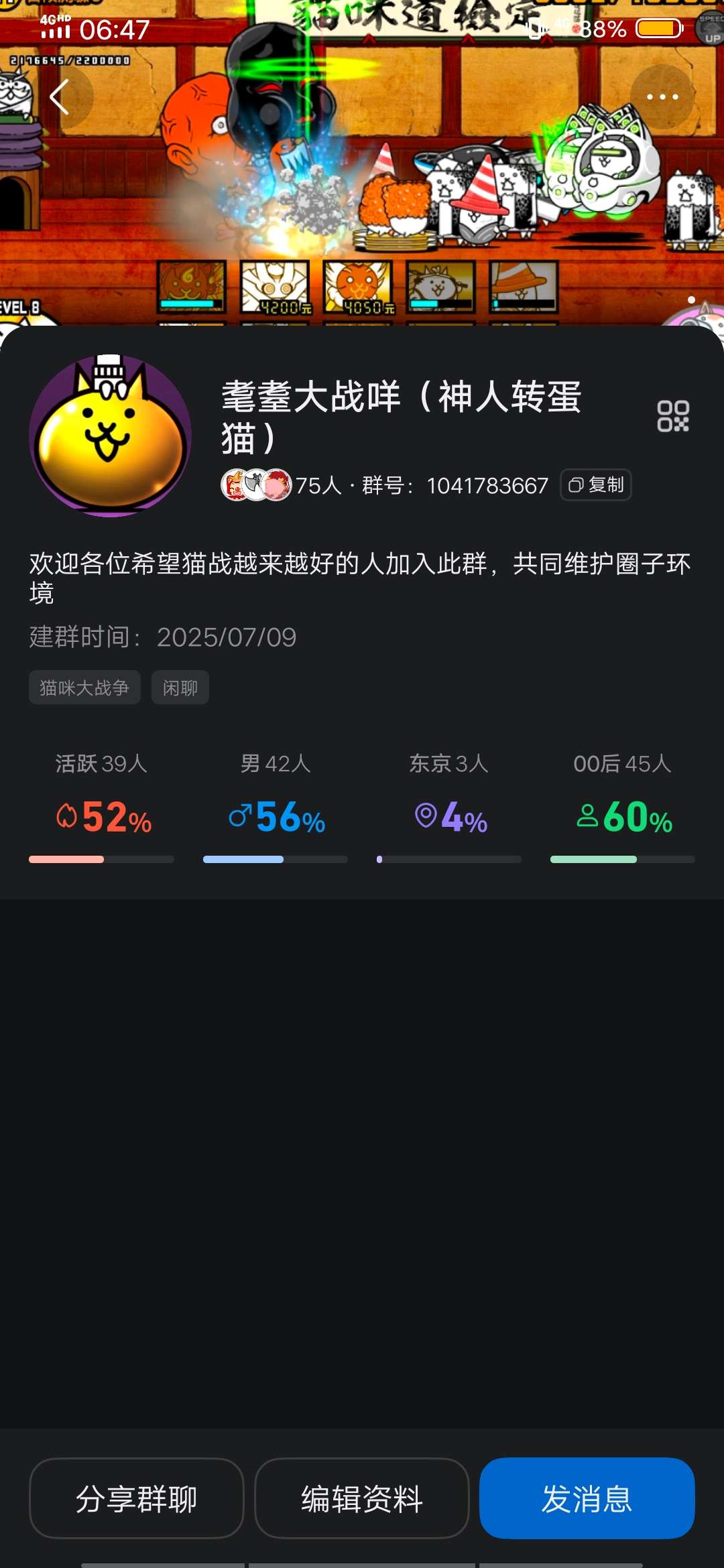Select the 闲聊 tag
This screenshot has height=1568, width=724.
point(180,688)
